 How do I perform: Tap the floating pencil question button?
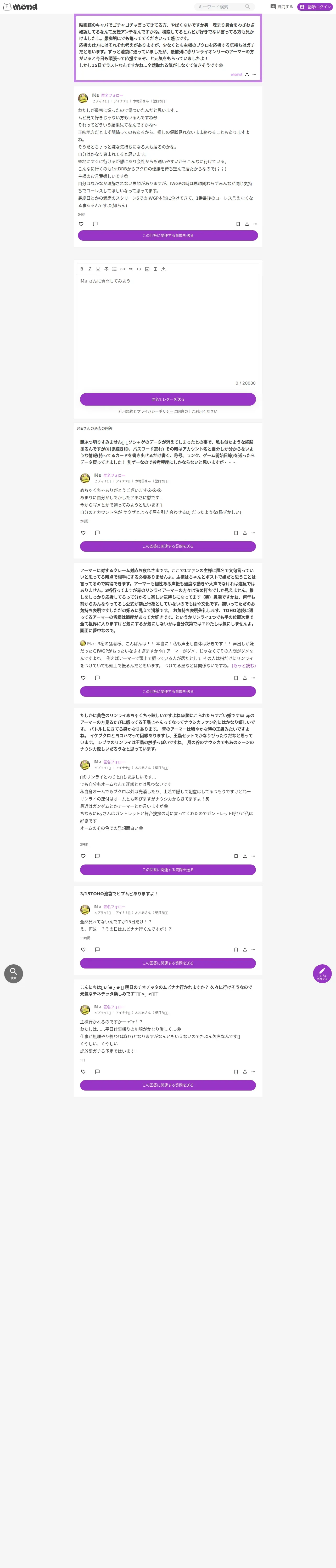[322, 973]
